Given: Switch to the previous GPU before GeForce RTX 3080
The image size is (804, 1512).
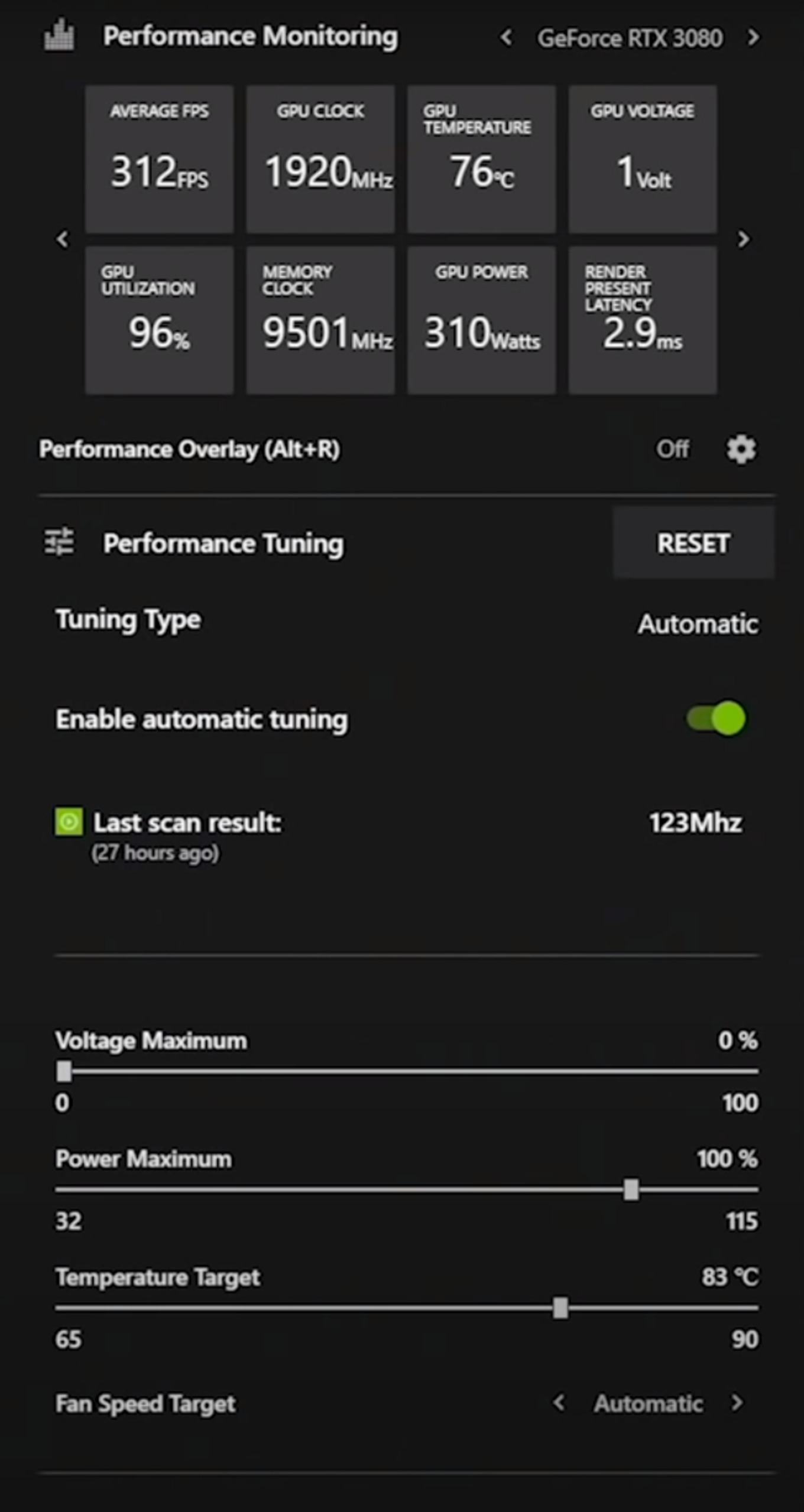Looking at the screenshot, I should pos(506,38).
